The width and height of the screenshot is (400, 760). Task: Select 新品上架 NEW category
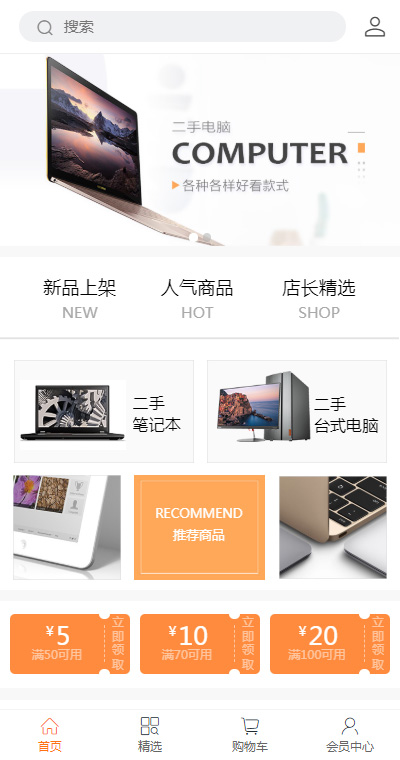pos(80,299)
